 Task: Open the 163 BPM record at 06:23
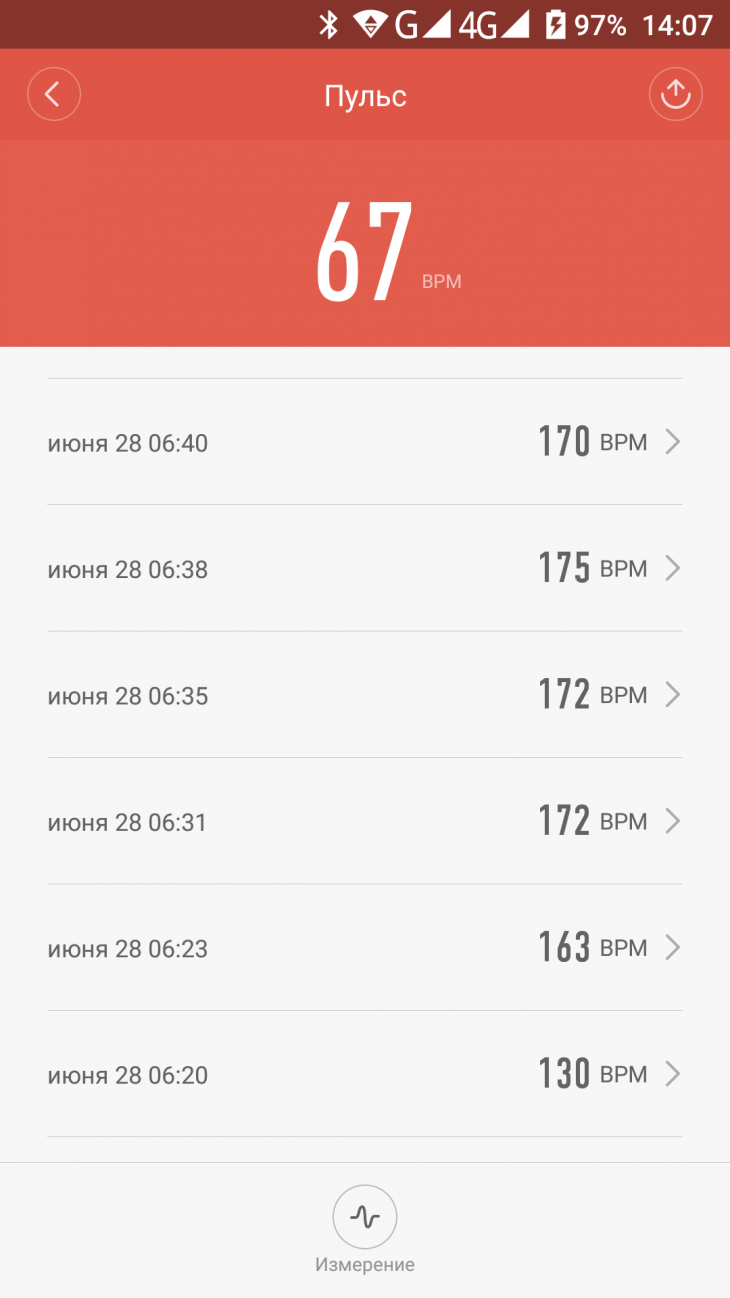tap(365, 947)
